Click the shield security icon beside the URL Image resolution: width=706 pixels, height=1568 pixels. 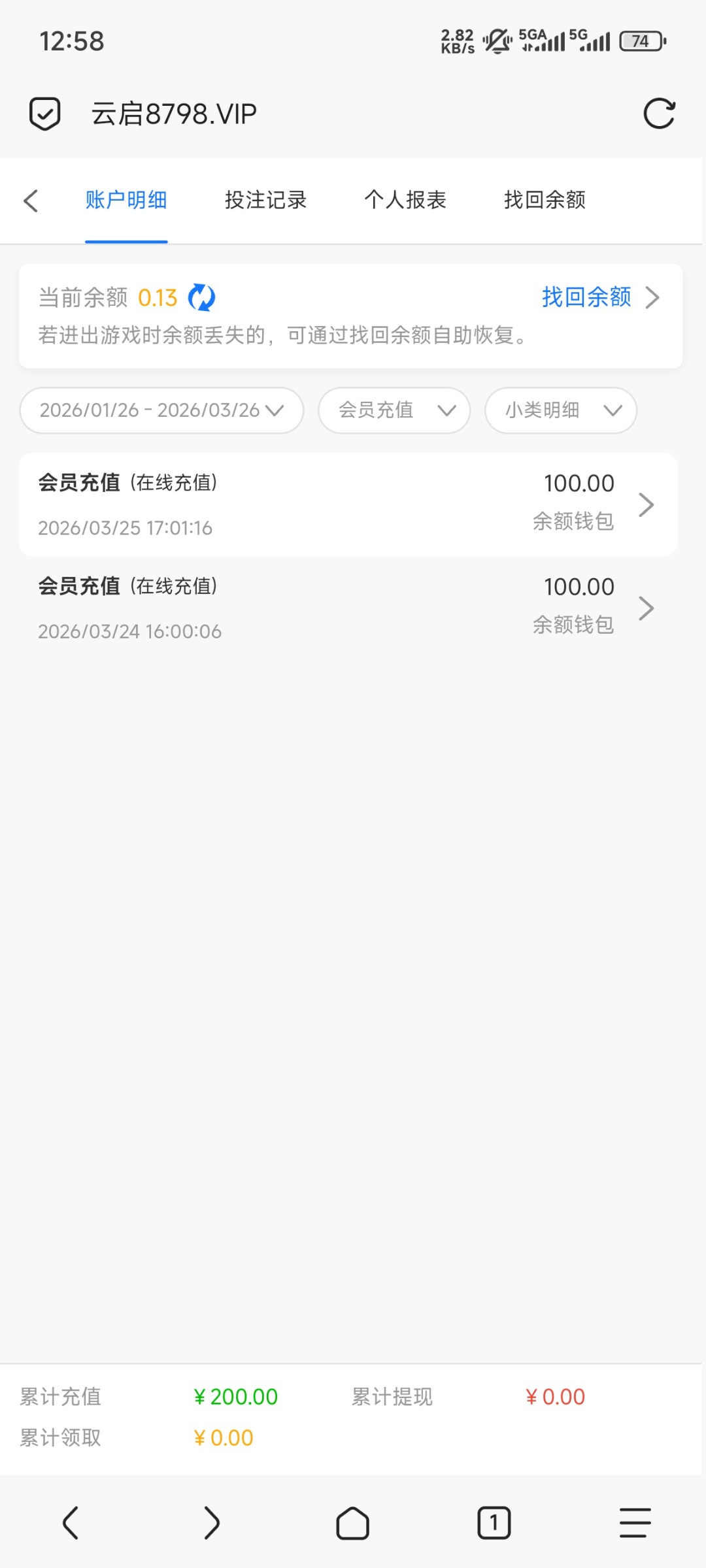[x=43, y=112]
